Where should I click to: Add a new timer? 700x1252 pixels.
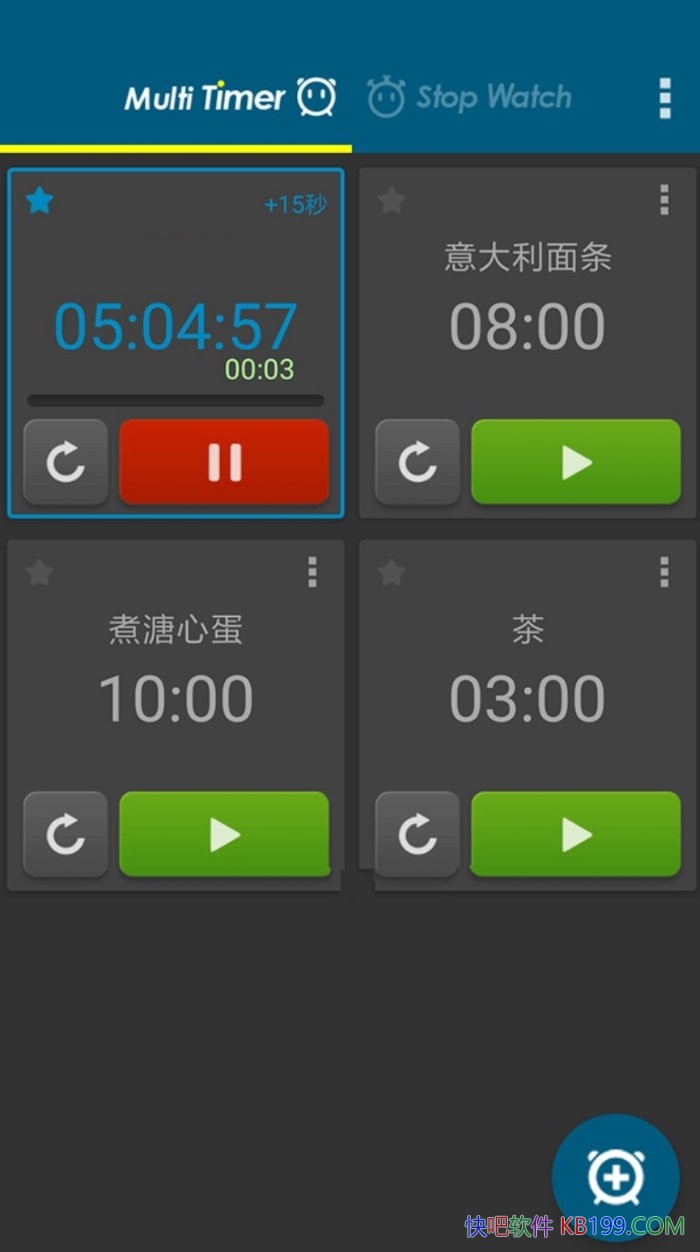[616, 1177]
